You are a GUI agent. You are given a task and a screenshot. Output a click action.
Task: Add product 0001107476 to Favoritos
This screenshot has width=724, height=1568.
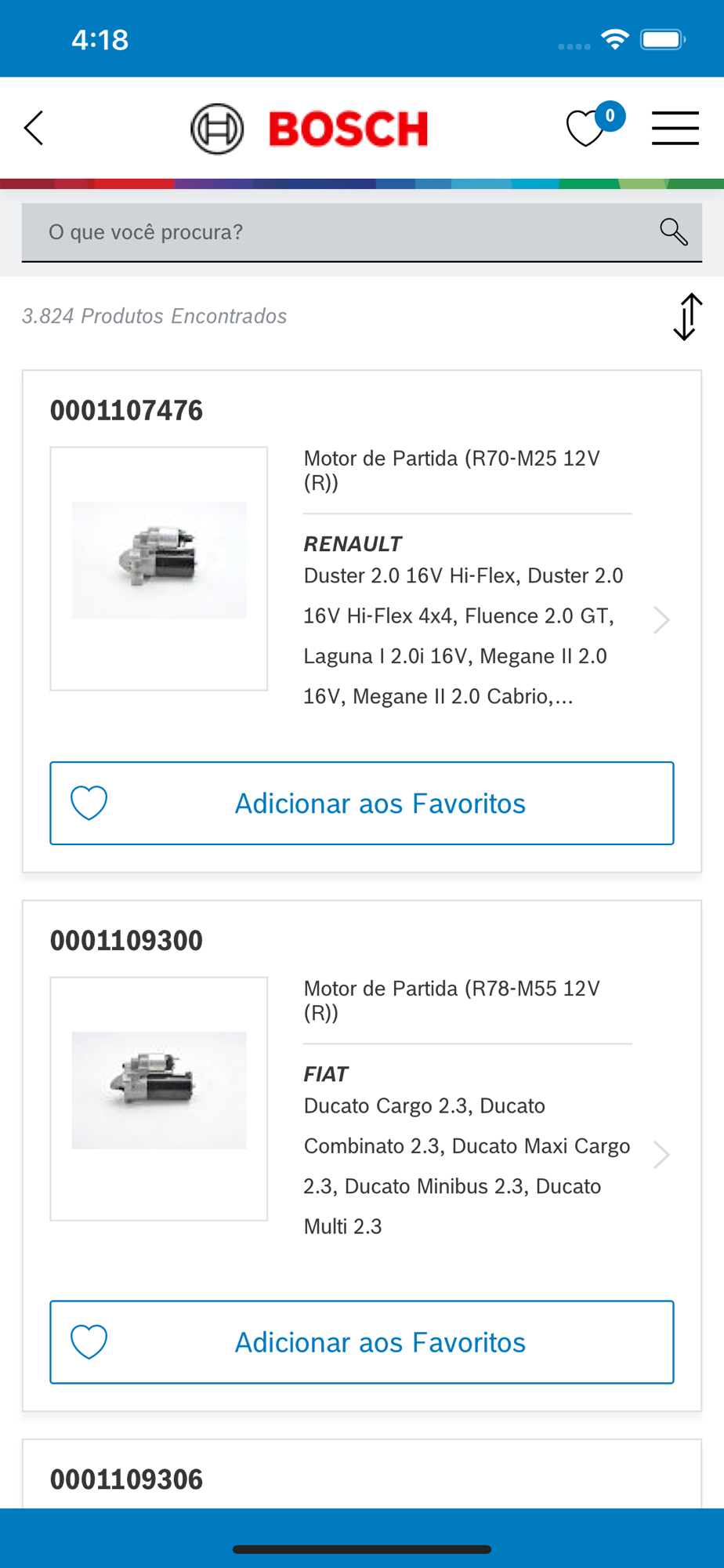[x=361, y=803]
